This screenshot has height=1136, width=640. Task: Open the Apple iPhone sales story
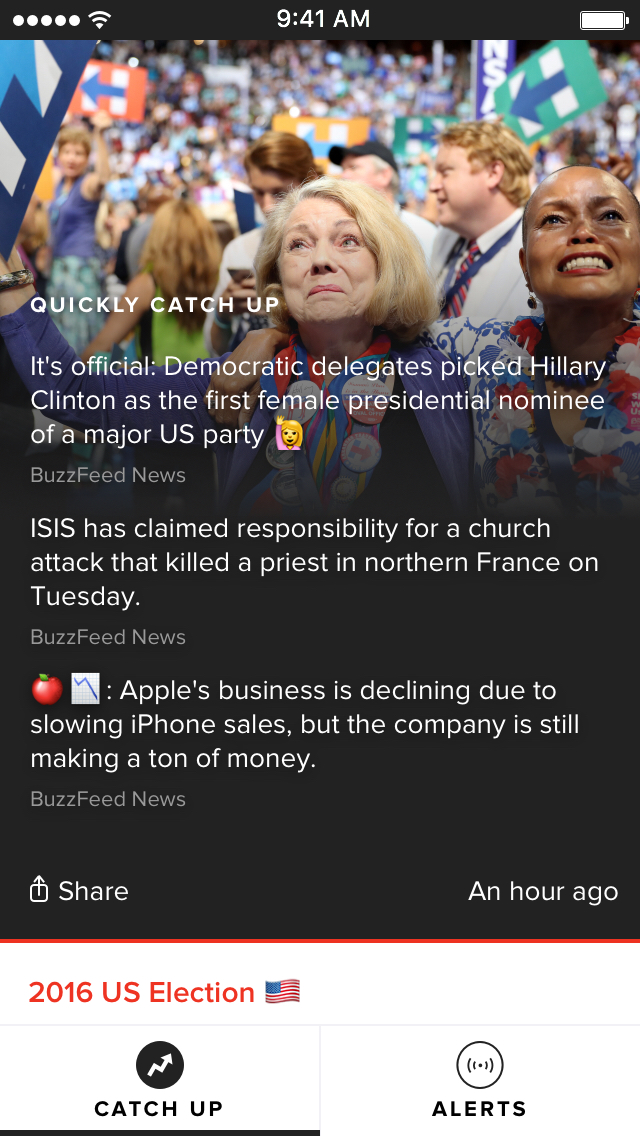coord(304,724)
